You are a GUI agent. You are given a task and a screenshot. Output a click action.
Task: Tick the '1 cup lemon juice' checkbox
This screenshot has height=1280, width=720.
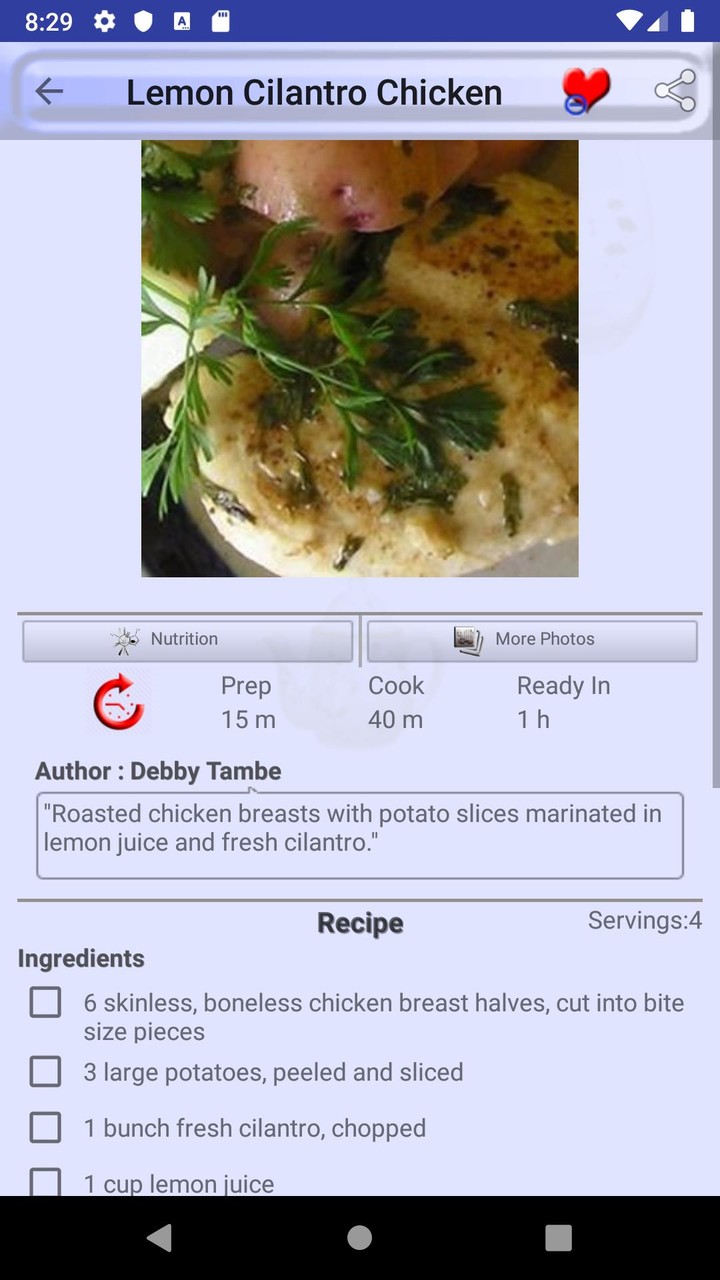click(x=45, y=1181)
